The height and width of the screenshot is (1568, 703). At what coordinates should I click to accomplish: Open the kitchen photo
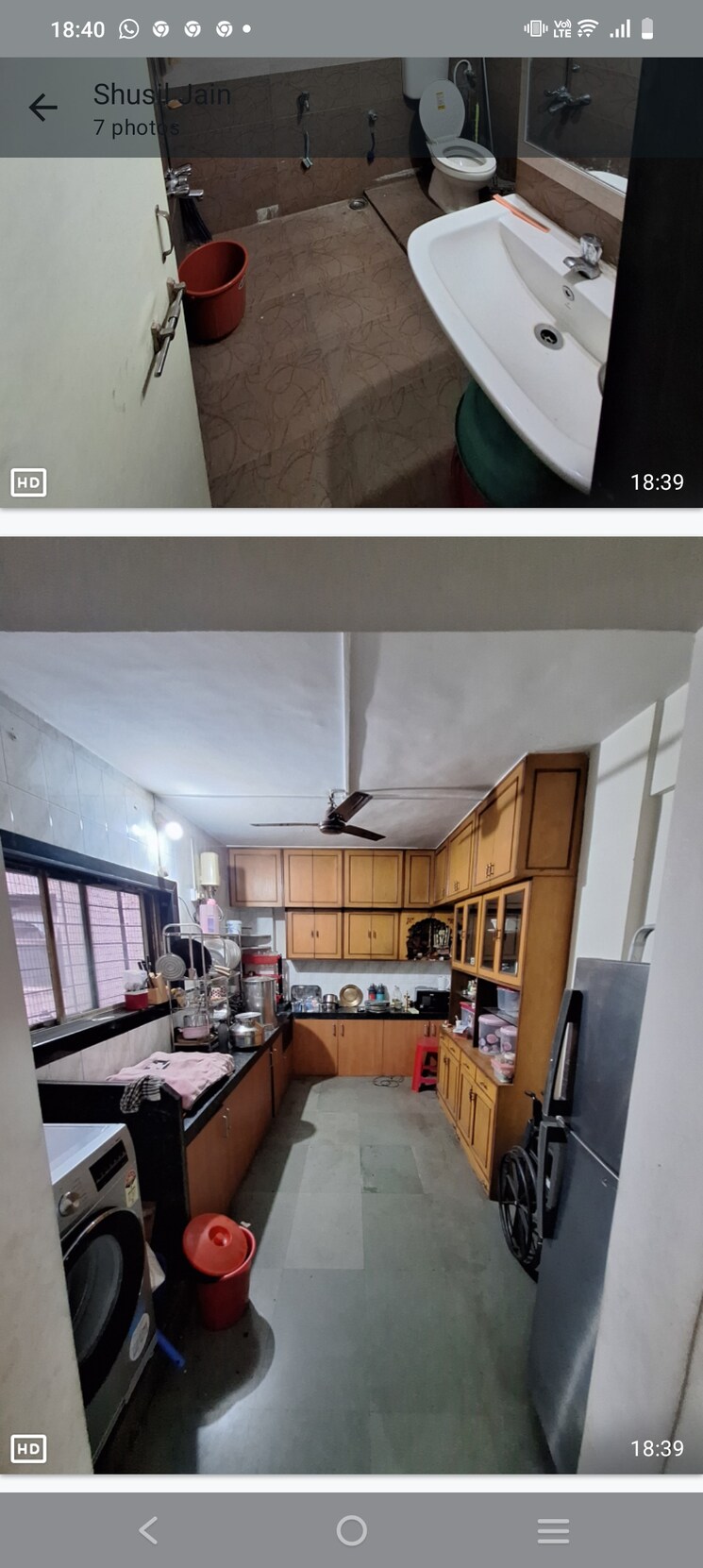351,1038
